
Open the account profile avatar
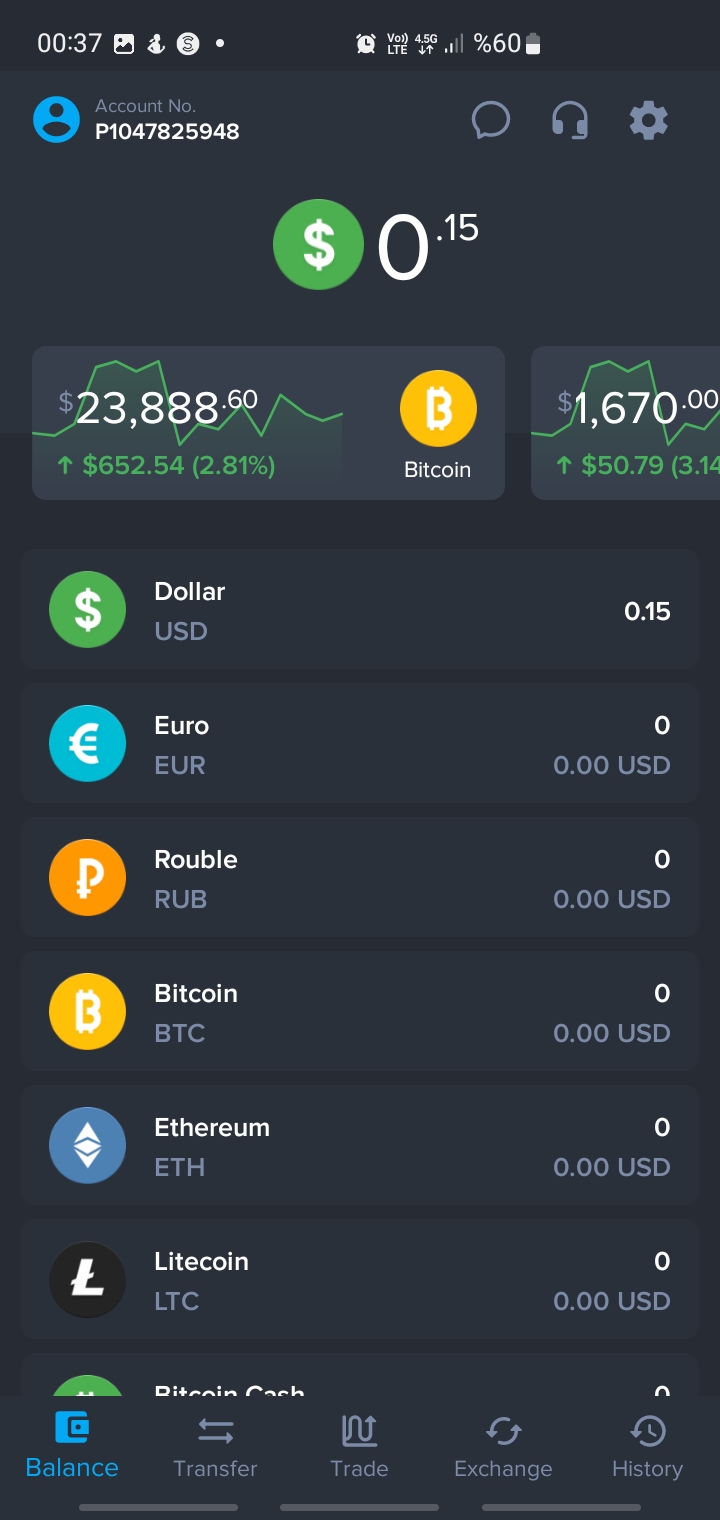[x=57, y=120]
